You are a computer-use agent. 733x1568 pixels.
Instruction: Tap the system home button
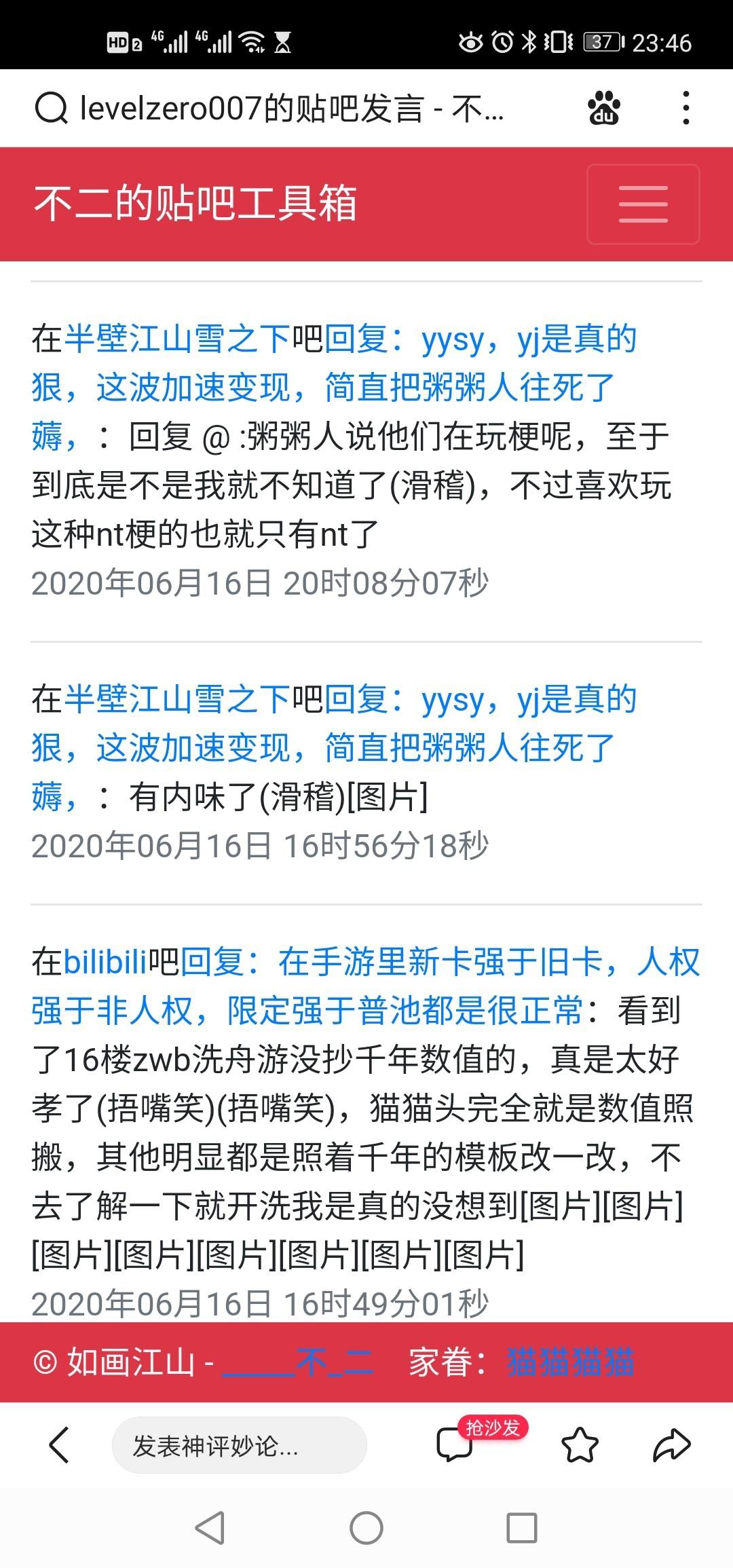[x=366, y=1528]
